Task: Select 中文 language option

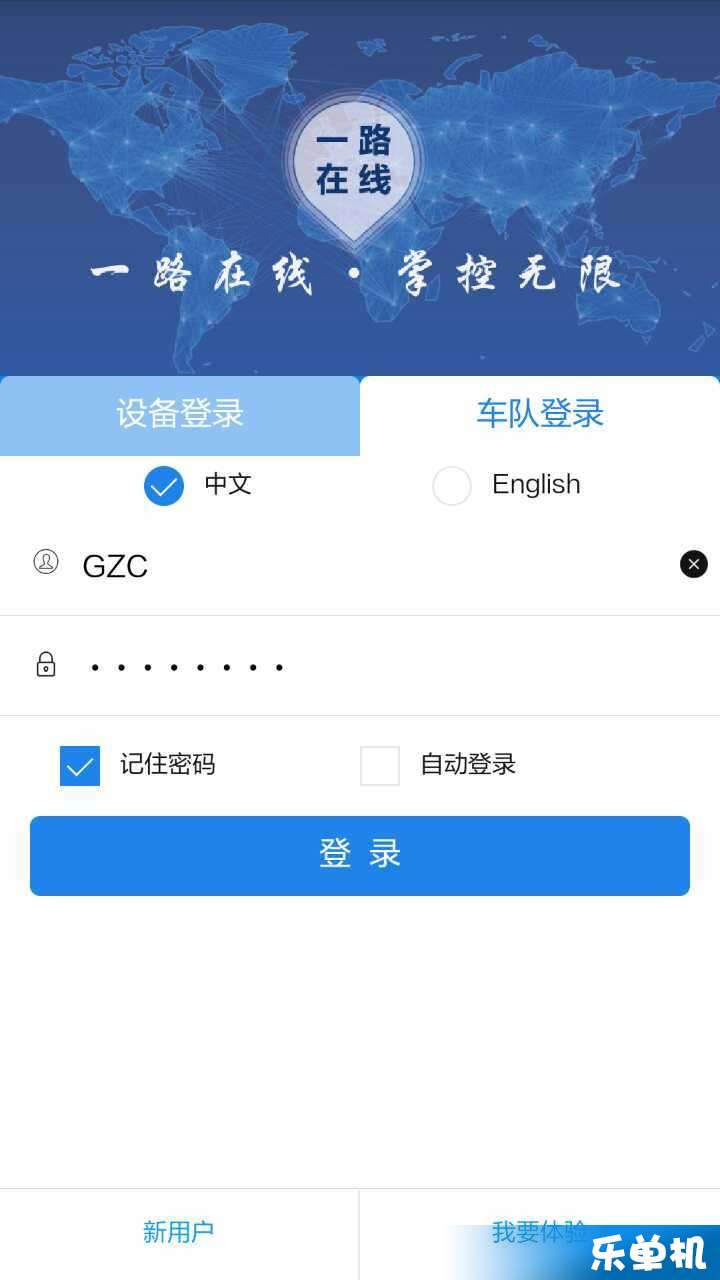Action: tap(164, 486)
